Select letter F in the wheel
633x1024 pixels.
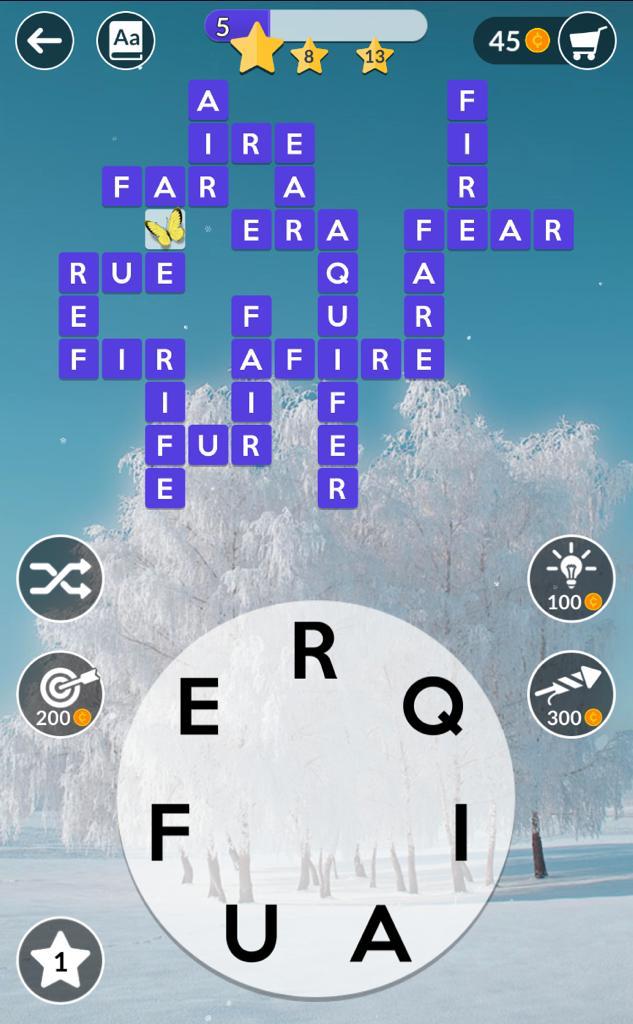[170, 832]
